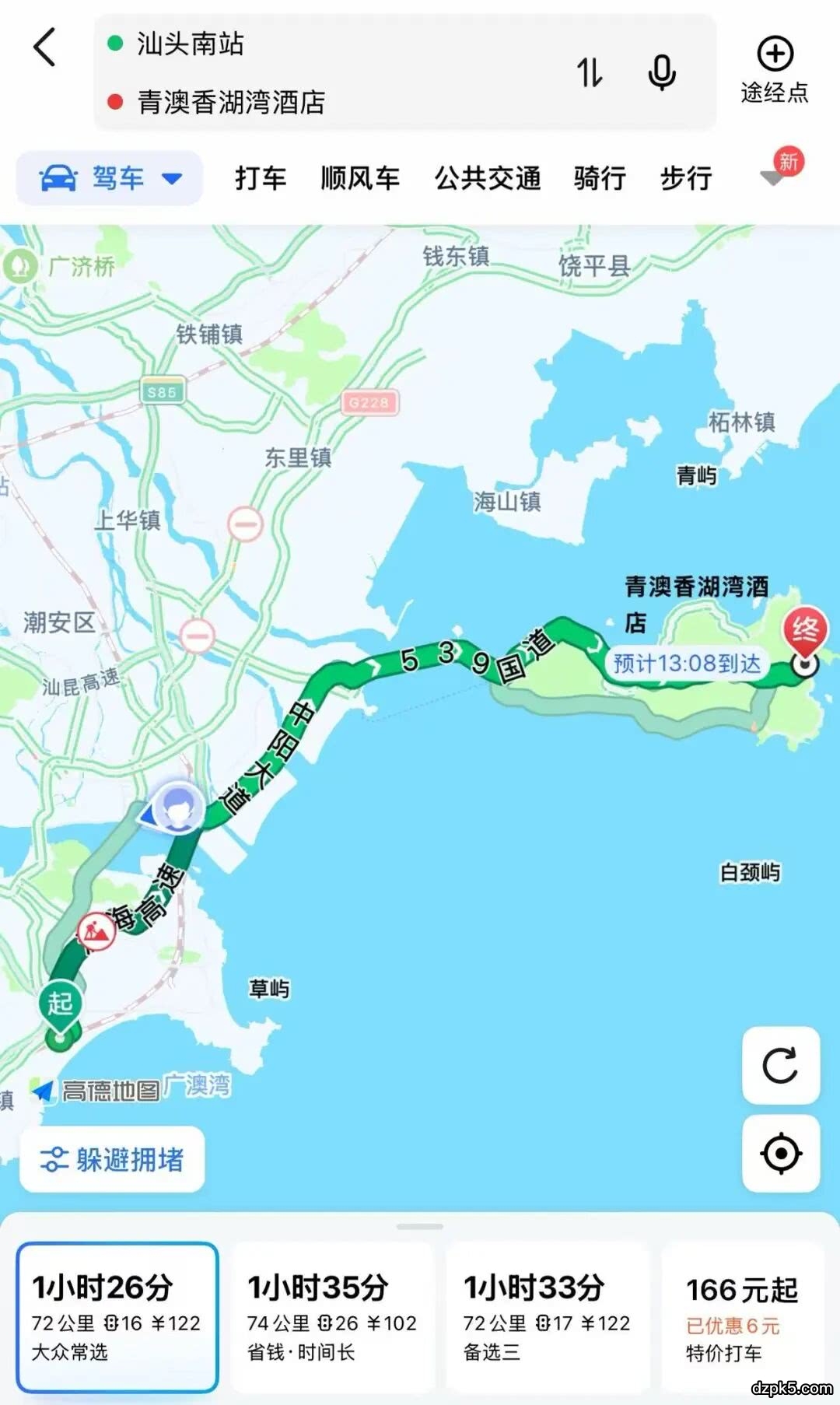Switch to the 顺风车 tab
This screenshot has height=1405, width=840.
[360, 178]
